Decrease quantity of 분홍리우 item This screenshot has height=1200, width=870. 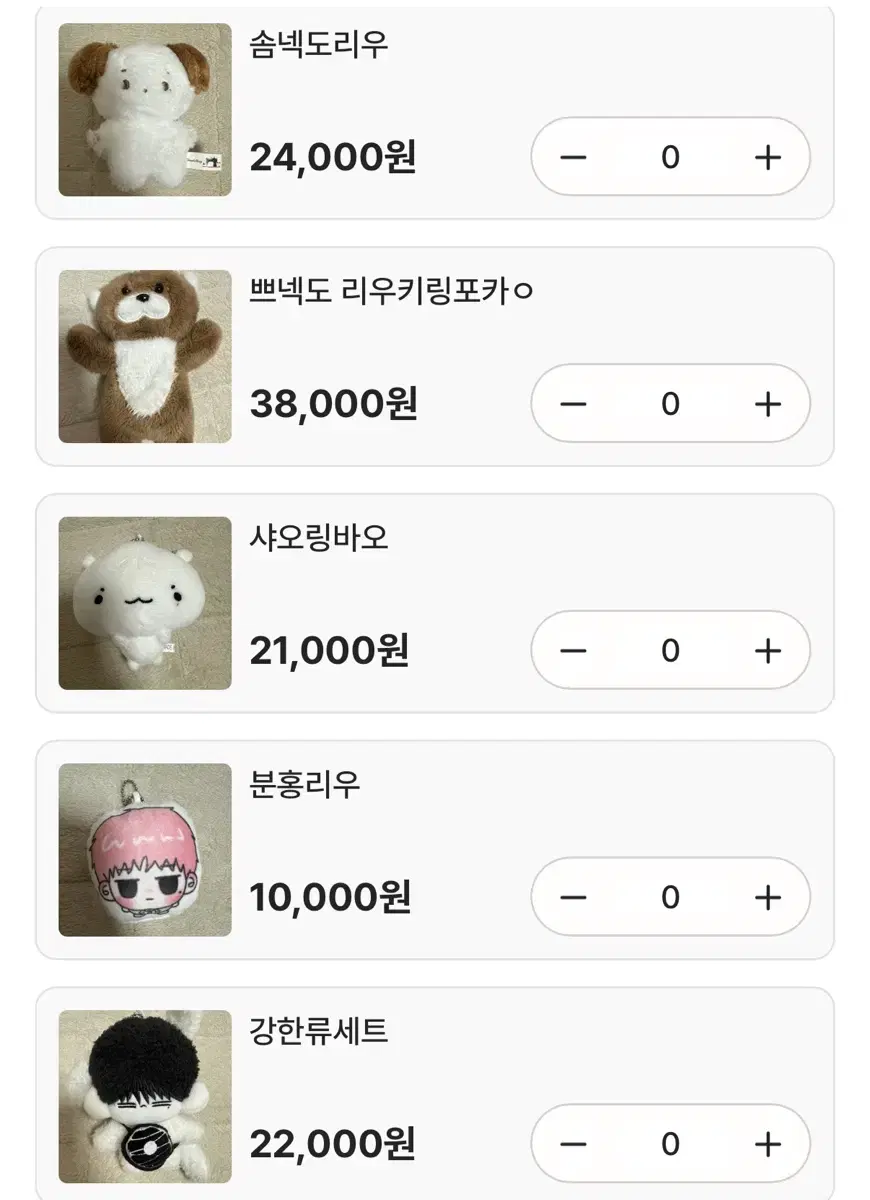coord(572,897)
